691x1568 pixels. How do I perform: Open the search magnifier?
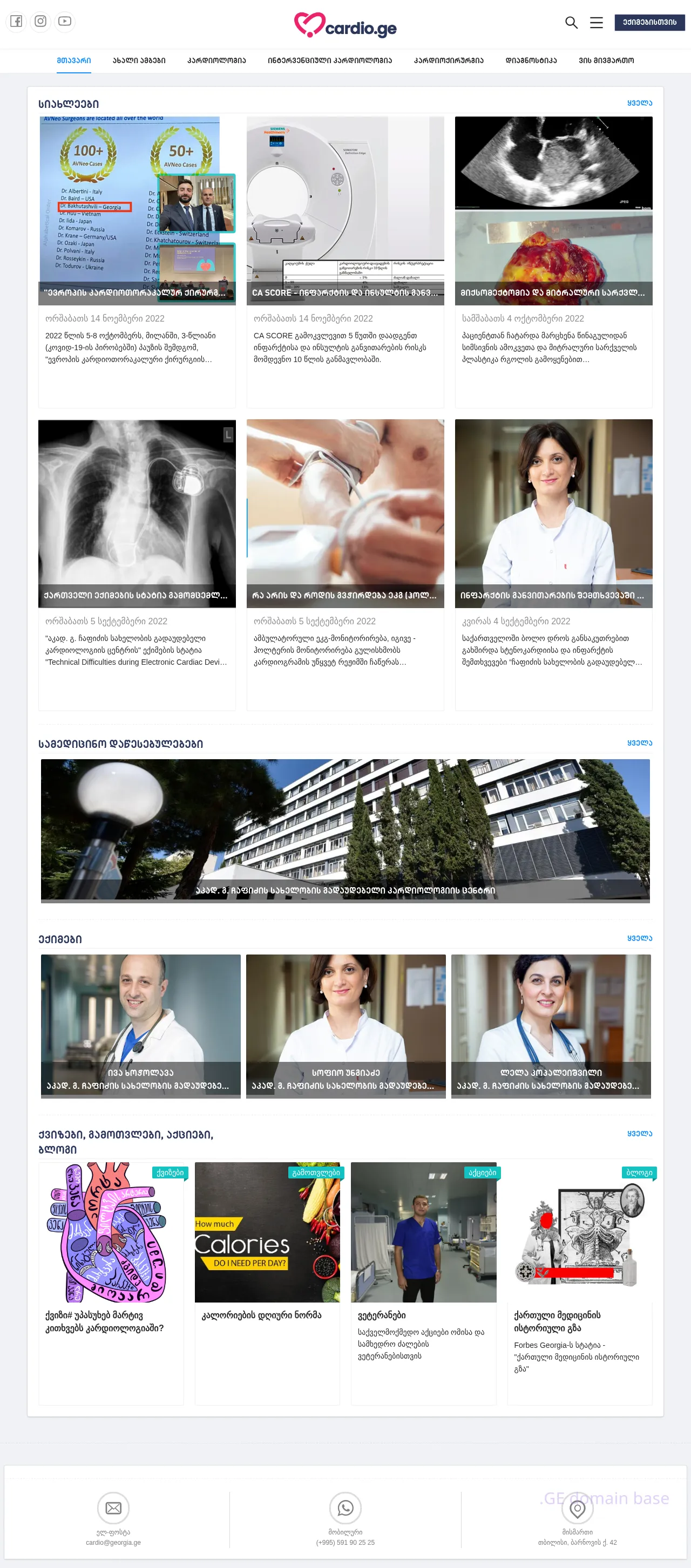coord(571,23)
